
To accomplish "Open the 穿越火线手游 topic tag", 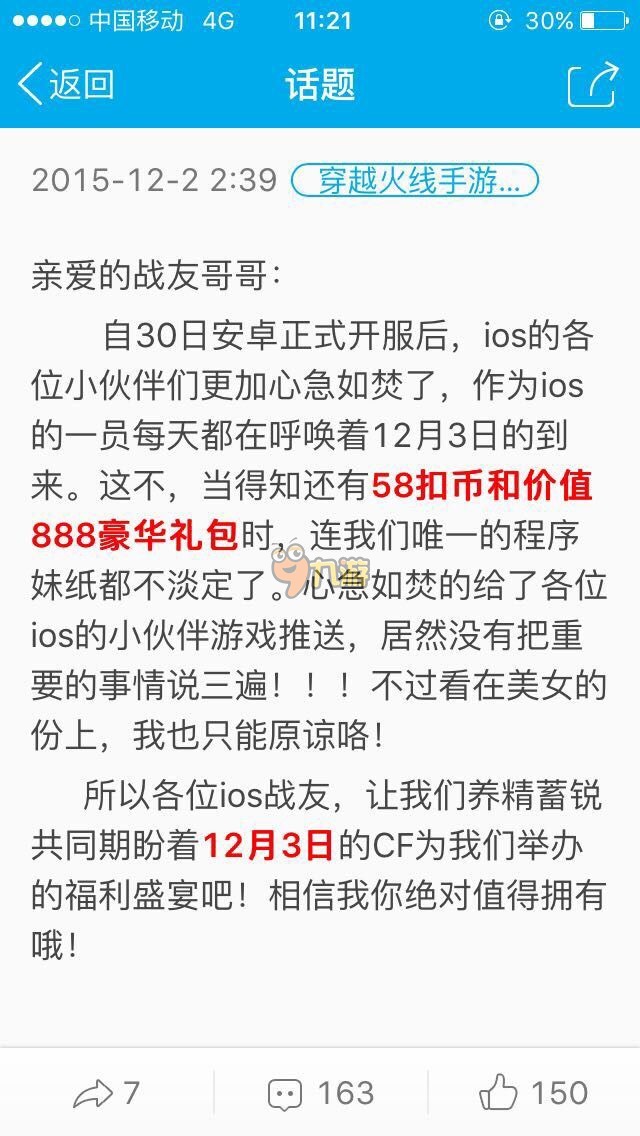I will tap(414, 181).
